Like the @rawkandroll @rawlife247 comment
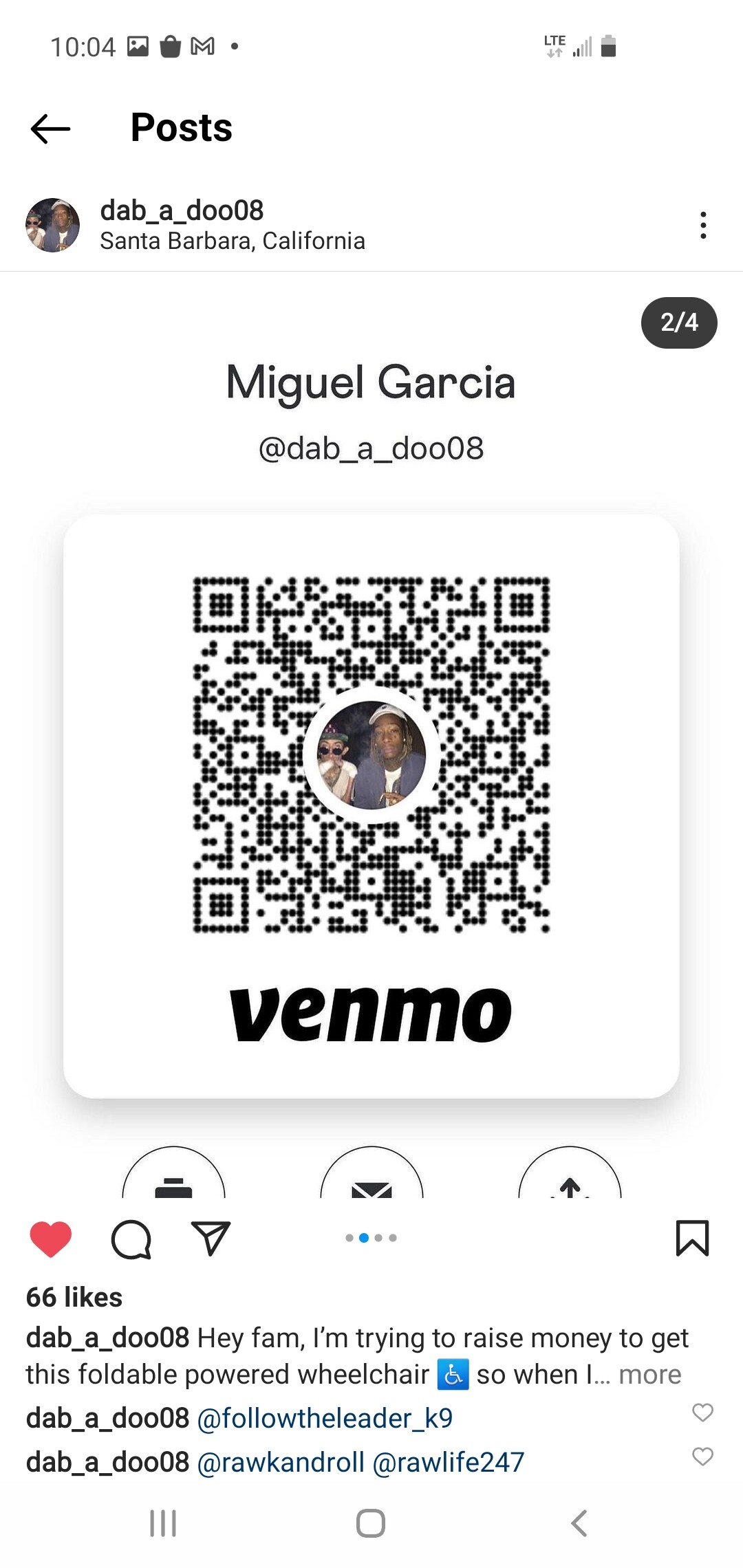The image size is (743, 1568). tap(702, 1456)
